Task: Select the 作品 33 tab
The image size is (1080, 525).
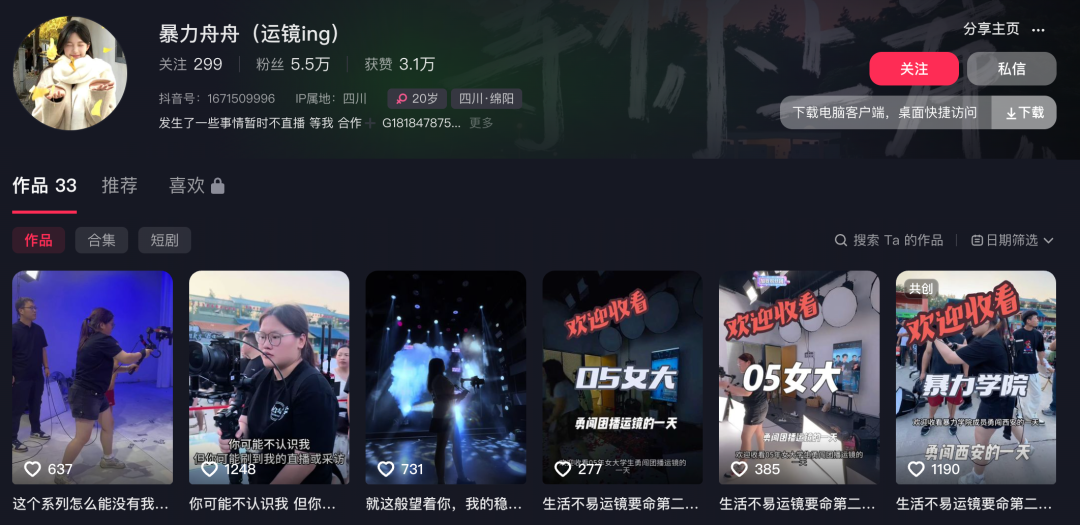Action: [44, 186]
